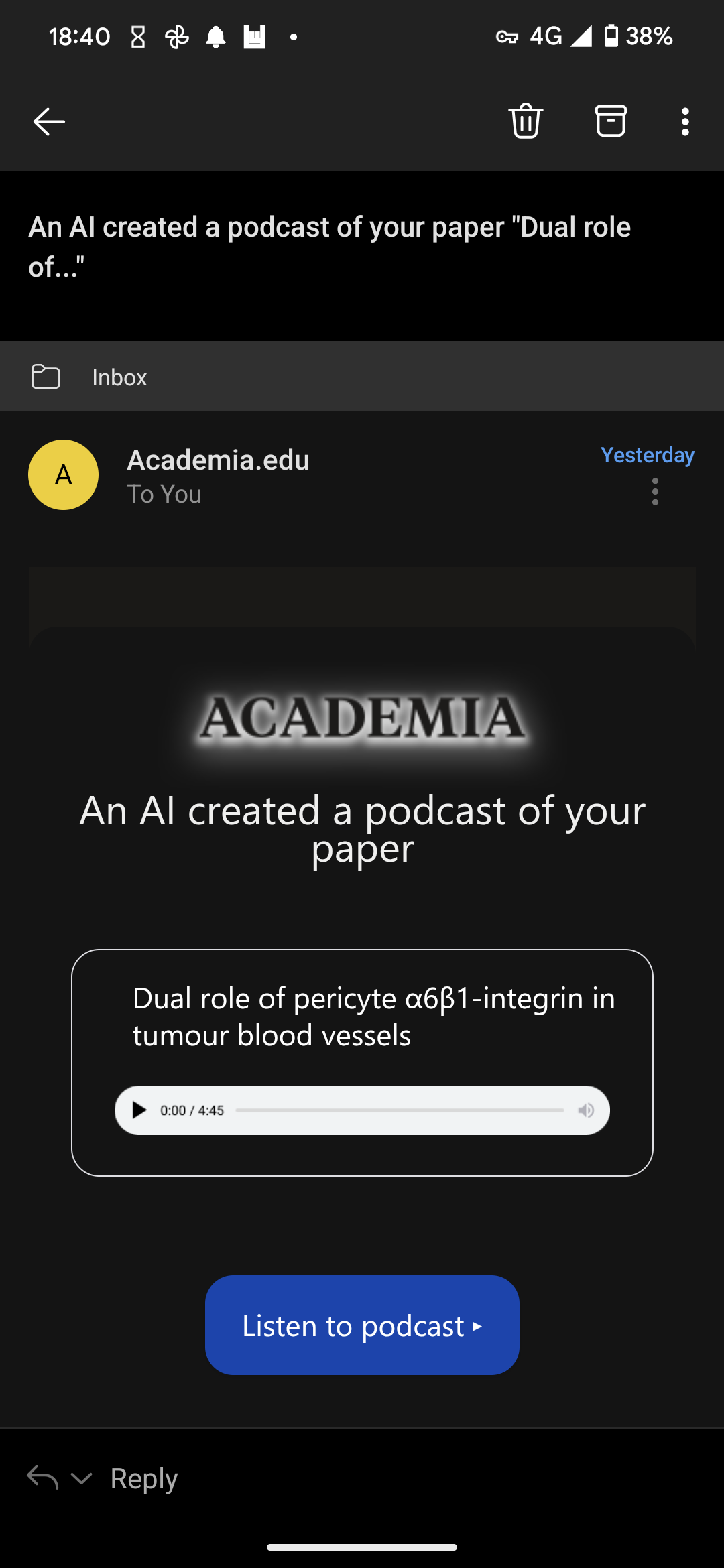Delete this email with the trash icon
Image resolution: width=724 pixels, height=1568 pixels.
click(x=526, y=121)
